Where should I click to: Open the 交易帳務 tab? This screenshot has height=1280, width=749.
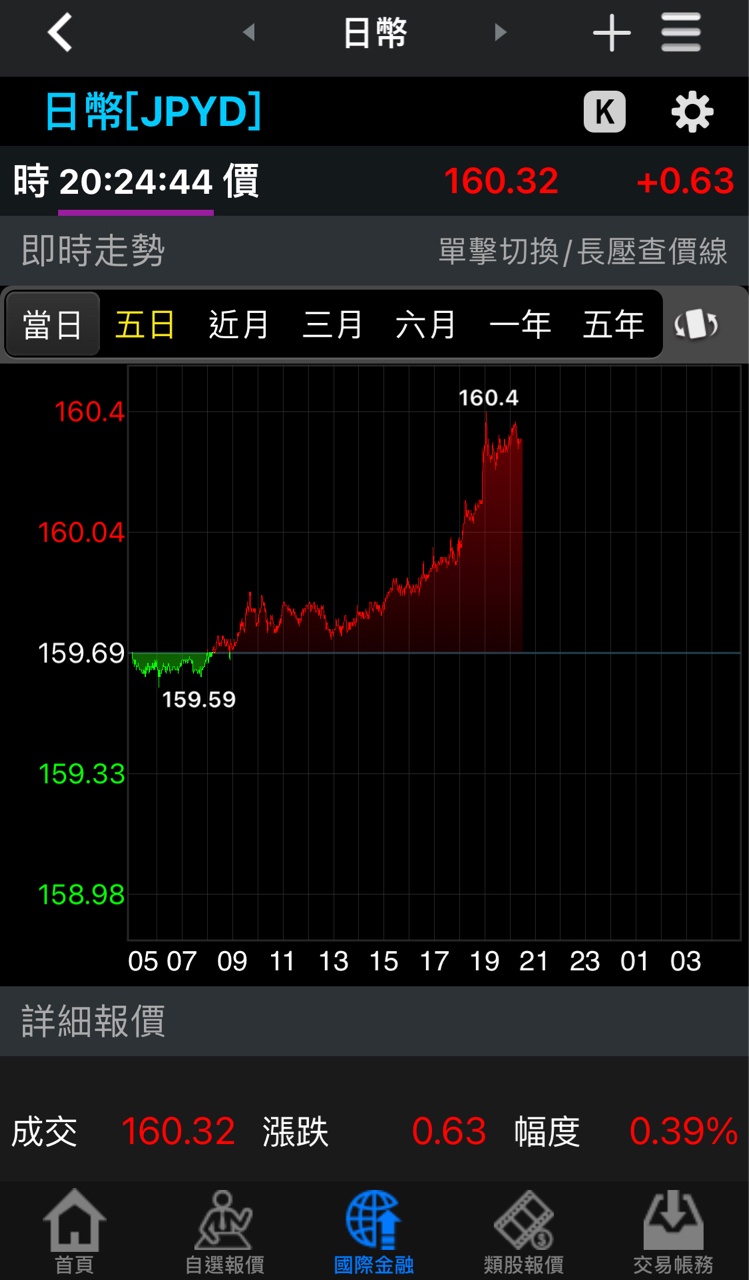pyautogui.click(x=673, y=1232)
